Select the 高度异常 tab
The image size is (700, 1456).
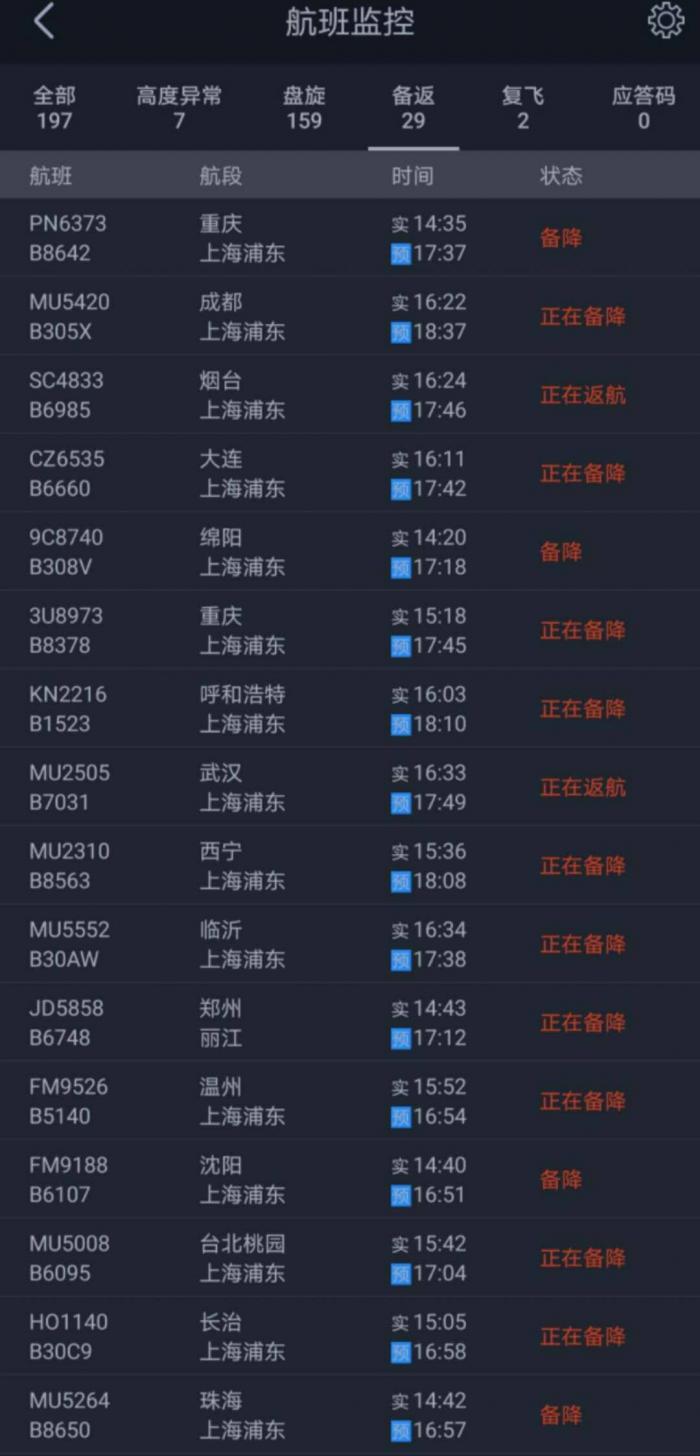click(179, 108)
